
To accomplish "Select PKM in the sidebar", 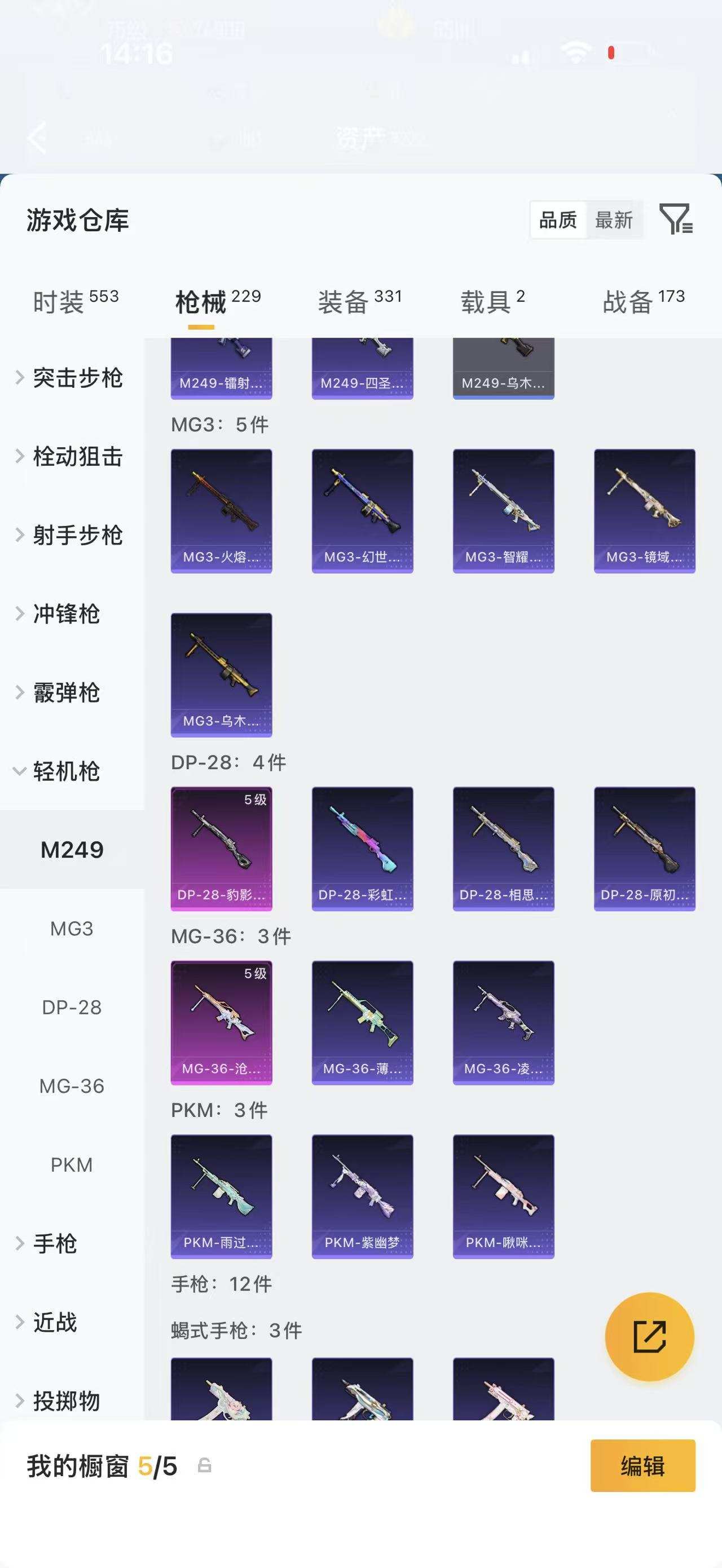I will coord(72,1164).
